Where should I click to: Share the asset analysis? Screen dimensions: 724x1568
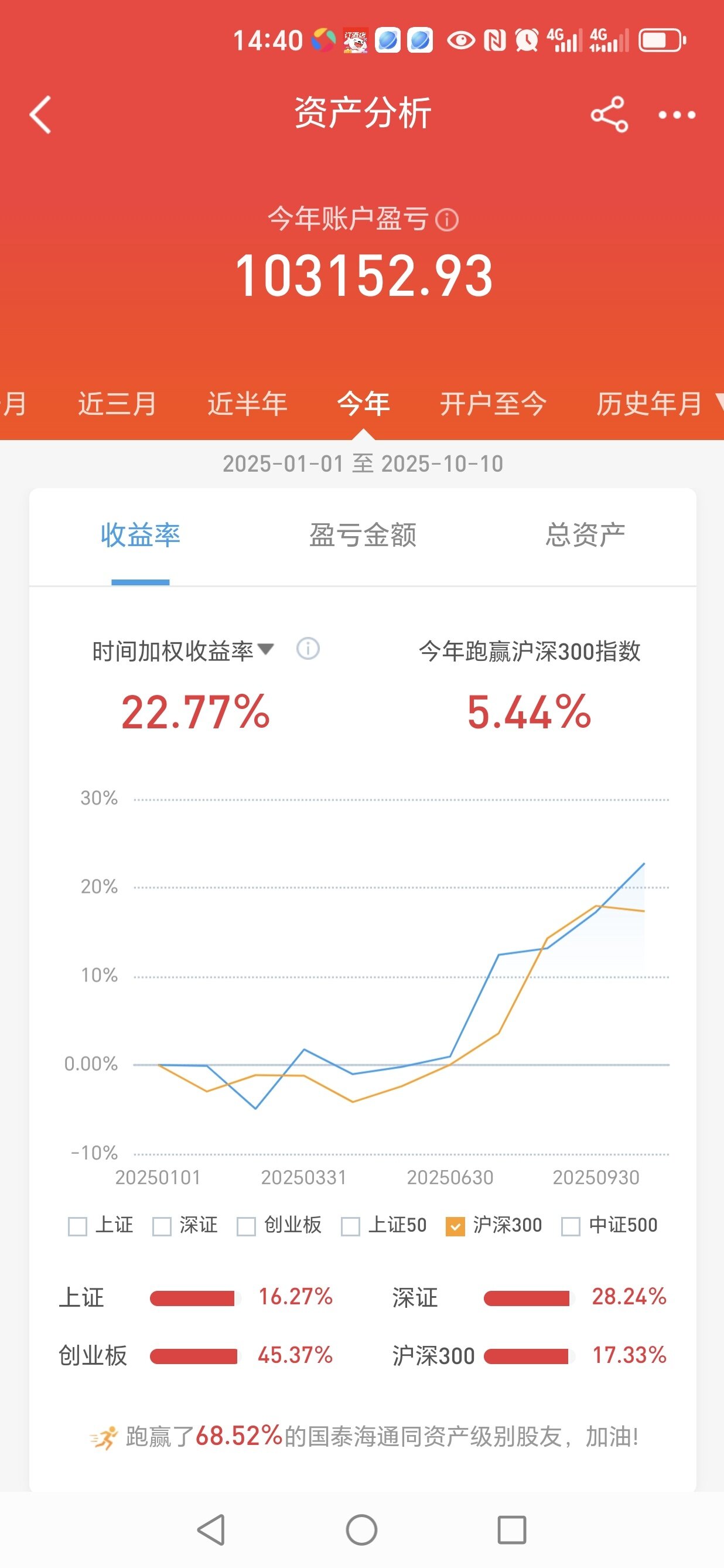click(609, 114)
